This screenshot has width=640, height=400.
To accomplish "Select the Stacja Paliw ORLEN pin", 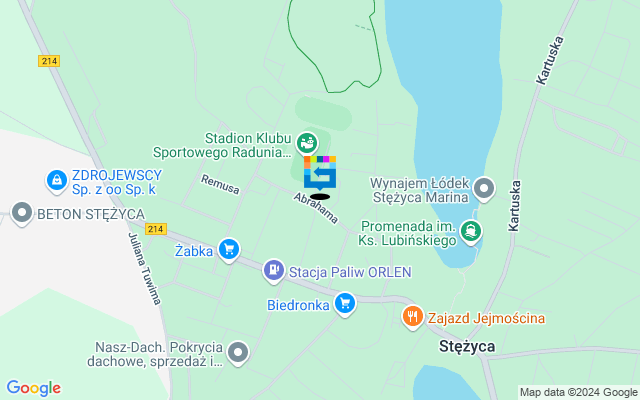I will 273,270.
